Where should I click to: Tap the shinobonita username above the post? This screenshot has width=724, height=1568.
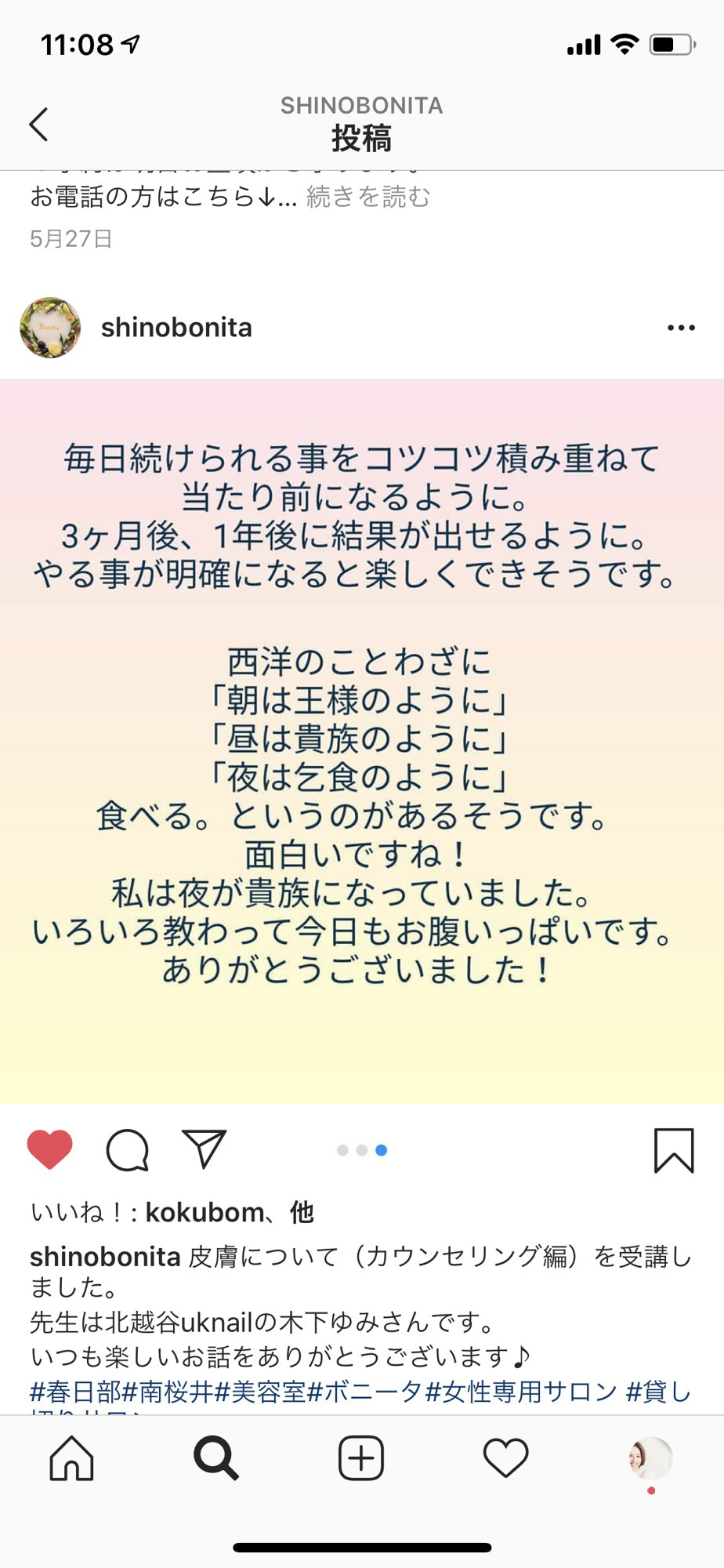click(176, 328)
